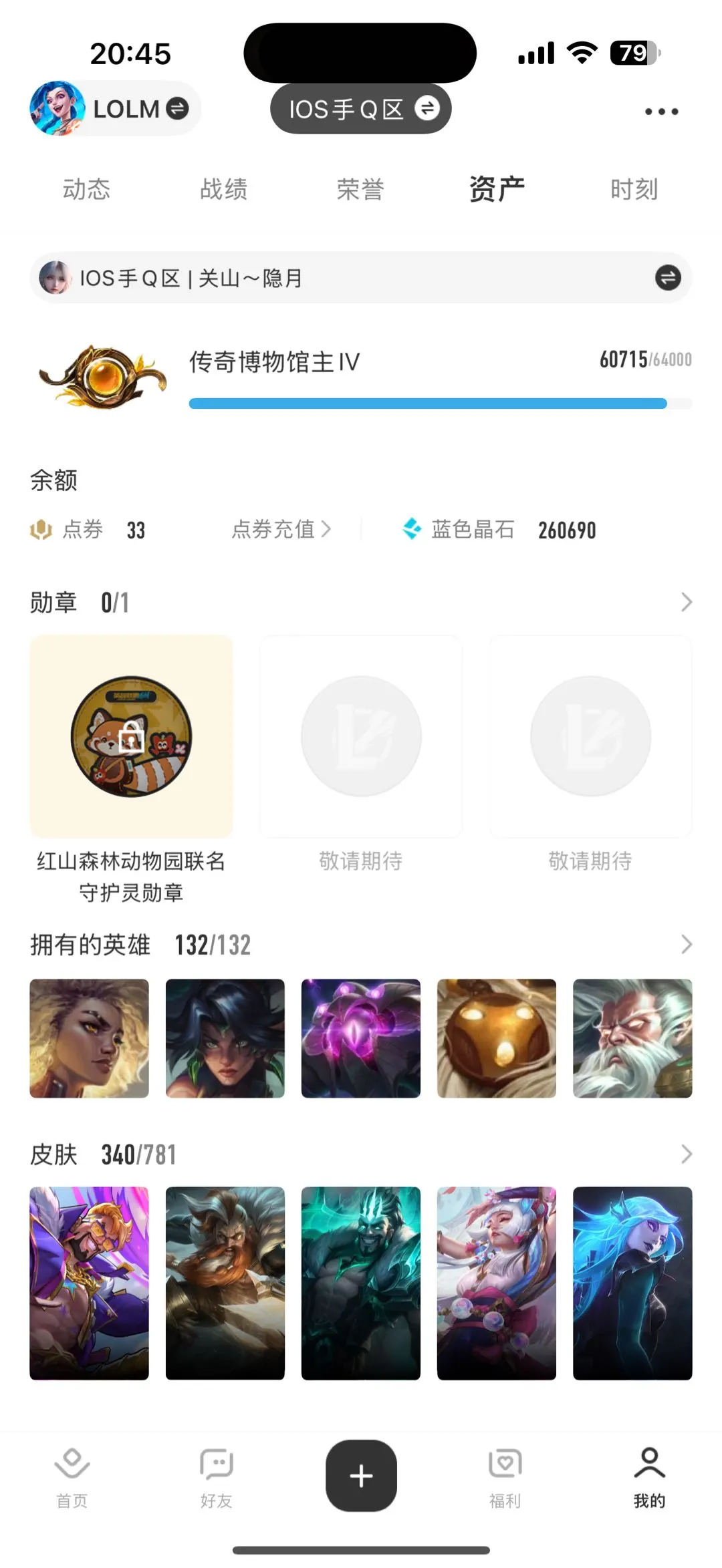
Task: Open the bearded white-haired hero portrait
Action: click(x=632, y=1038)
